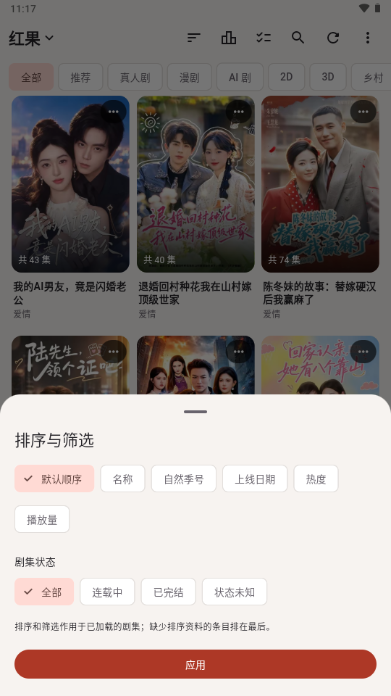Select the 状态未知 filter chip
The image size is (391, 696).
234,592
